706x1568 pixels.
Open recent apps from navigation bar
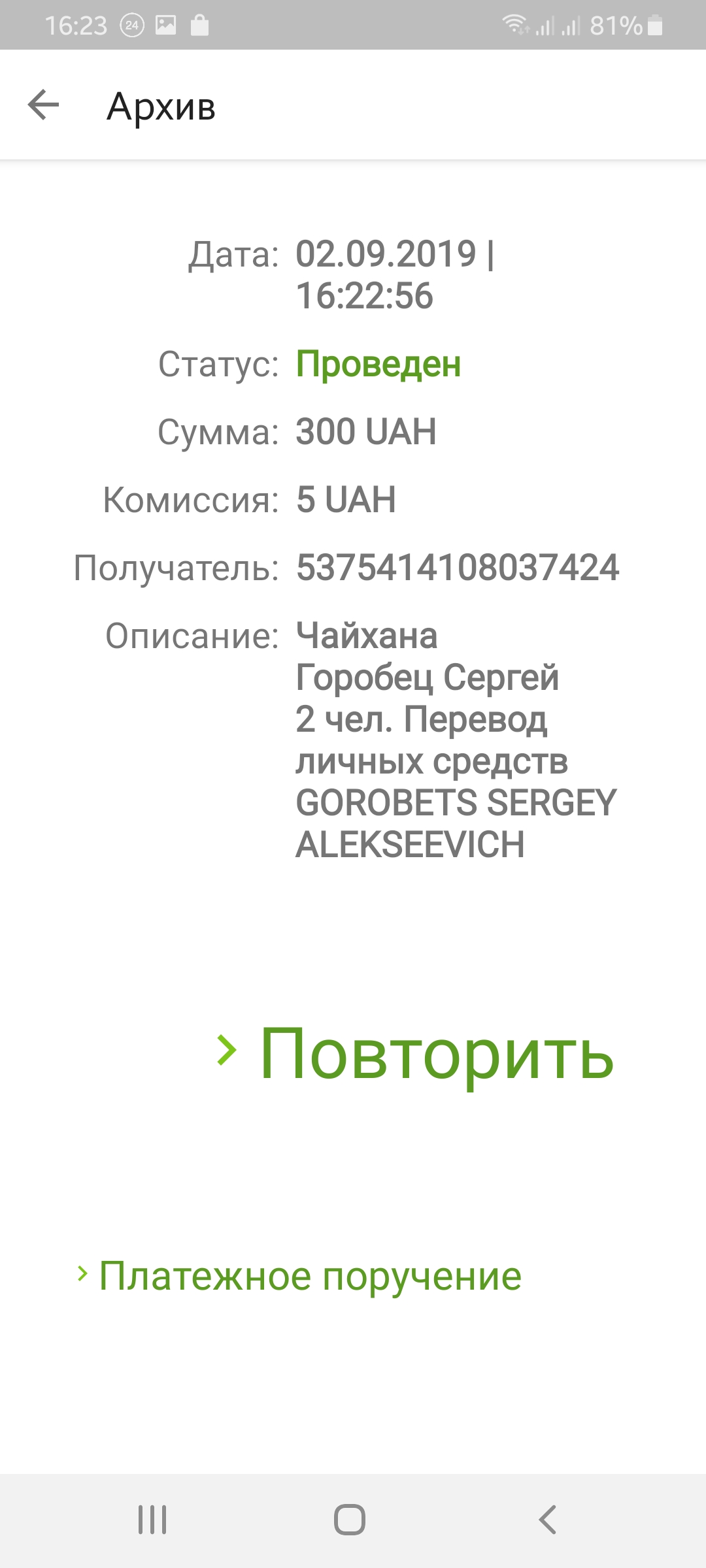pos(152,1519)
